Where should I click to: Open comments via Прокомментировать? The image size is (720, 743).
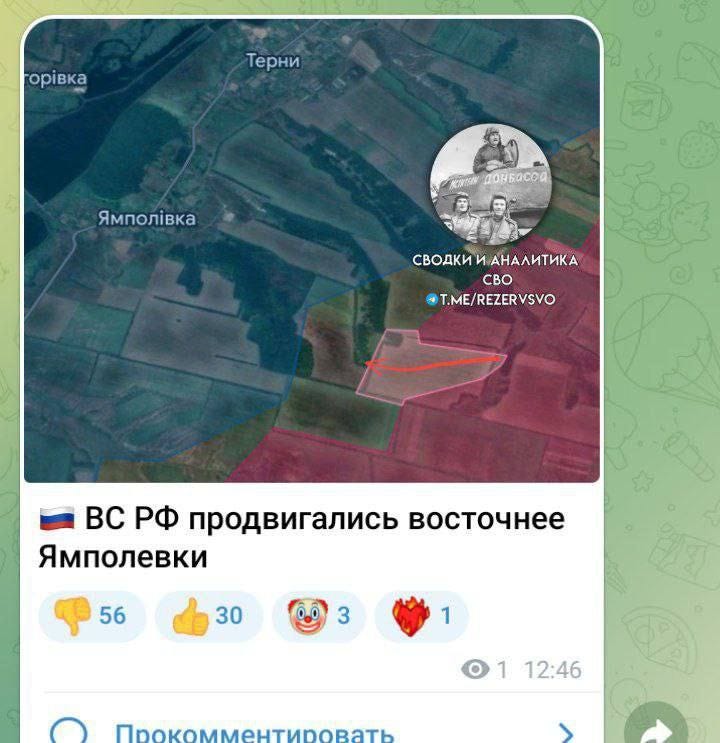point(254,733)
